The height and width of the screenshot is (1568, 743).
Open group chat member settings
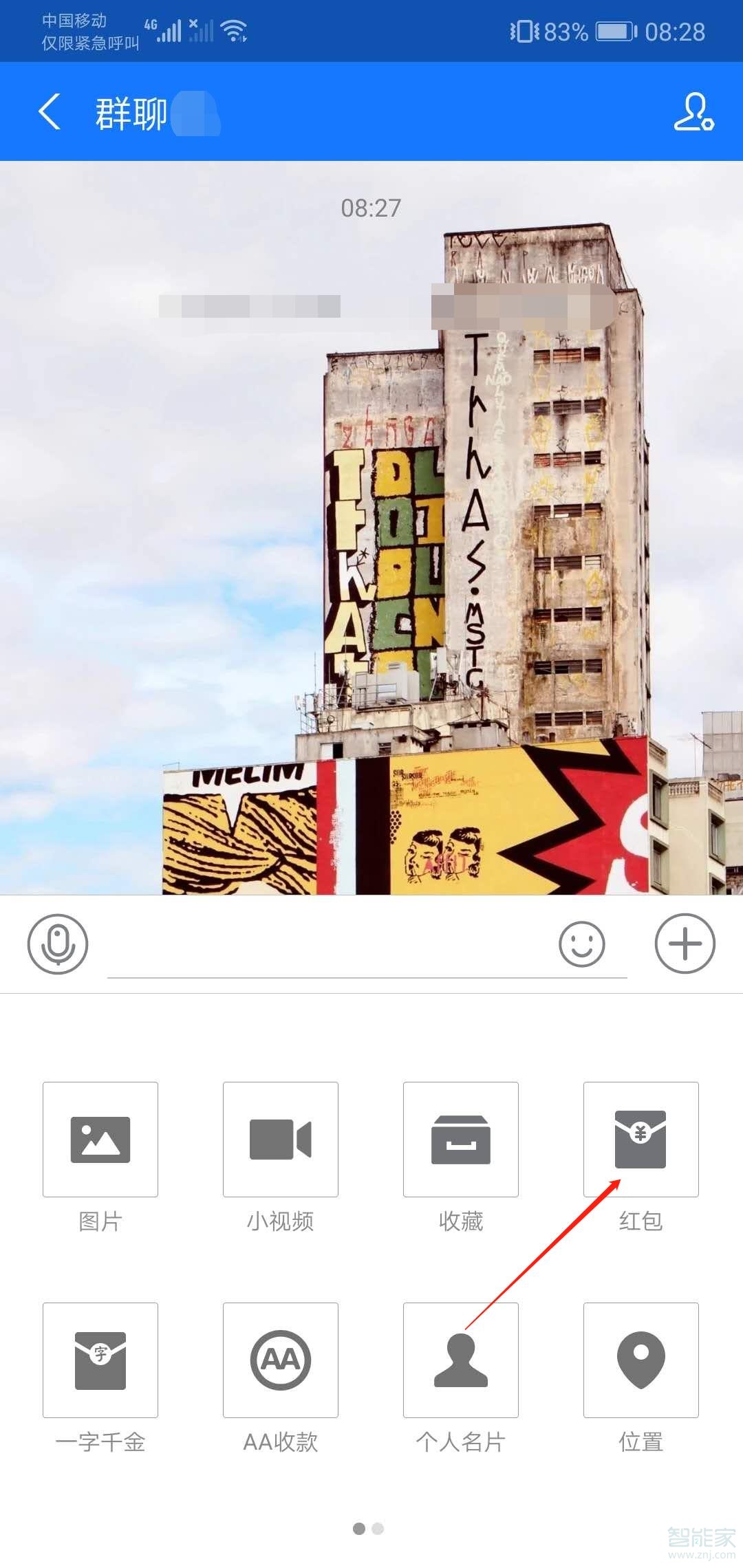coord(693,112)
